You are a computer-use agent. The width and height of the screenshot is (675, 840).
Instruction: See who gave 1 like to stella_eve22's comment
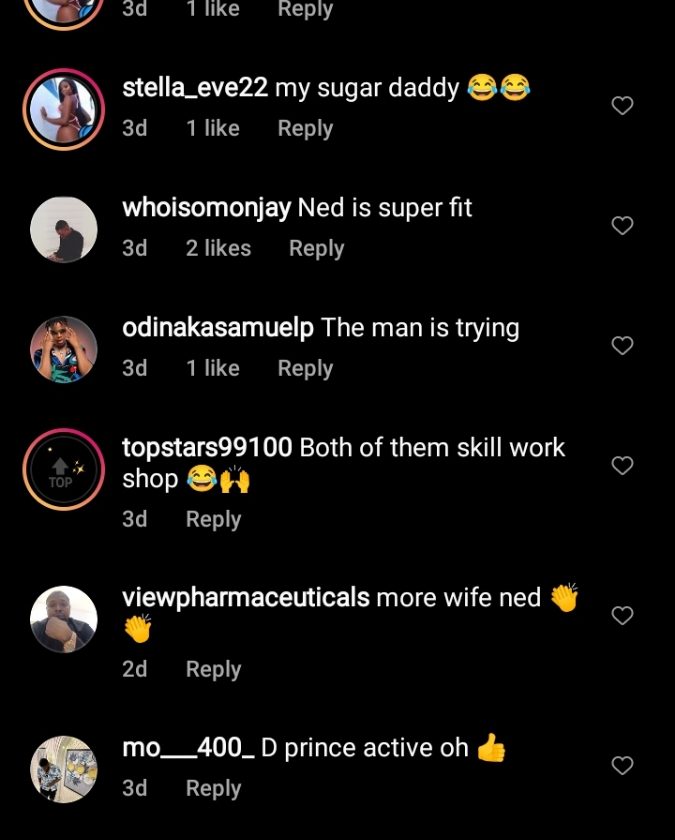click(212, 129)
